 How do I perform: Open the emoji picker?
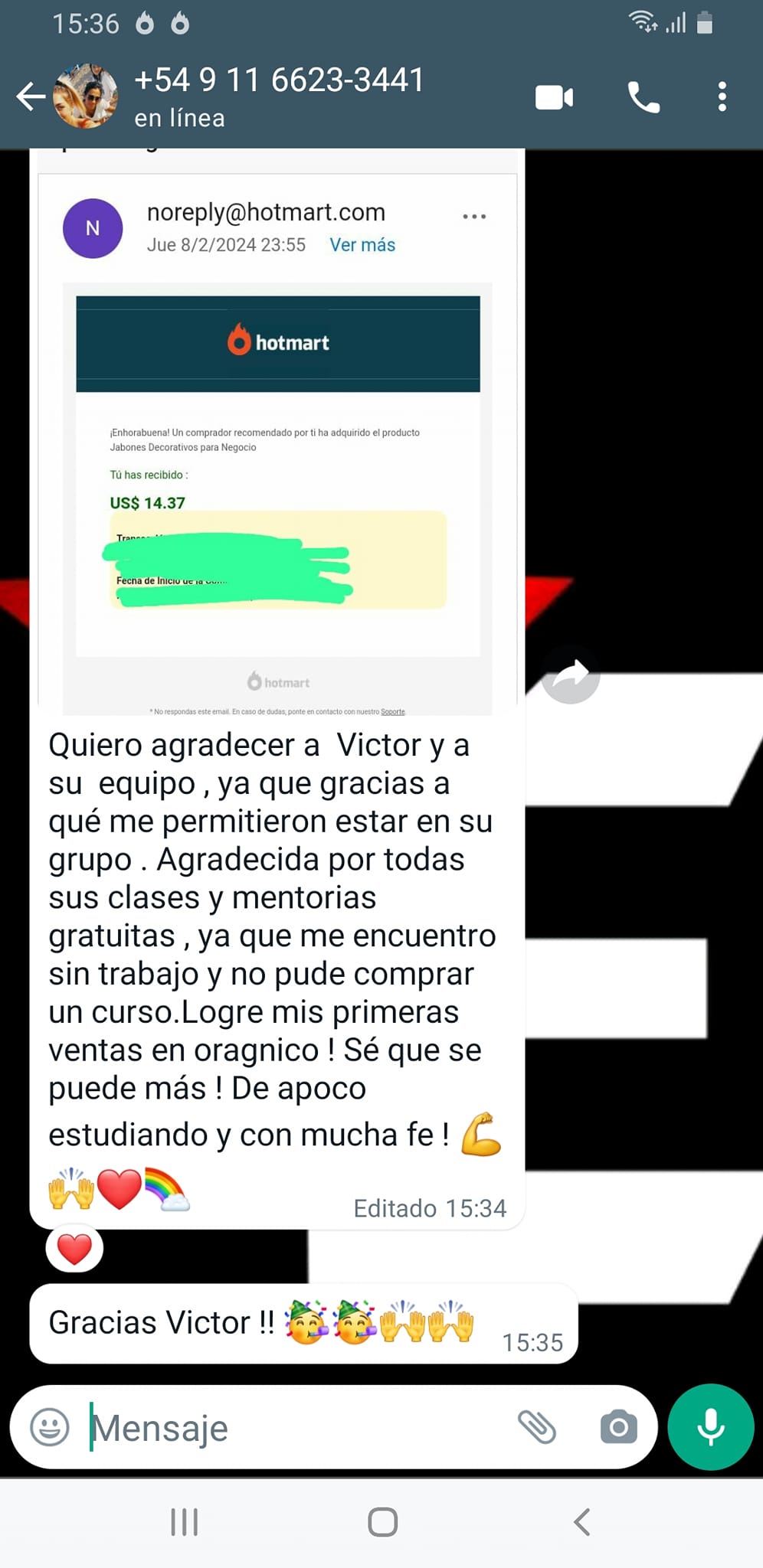[x=50, y=1427]
